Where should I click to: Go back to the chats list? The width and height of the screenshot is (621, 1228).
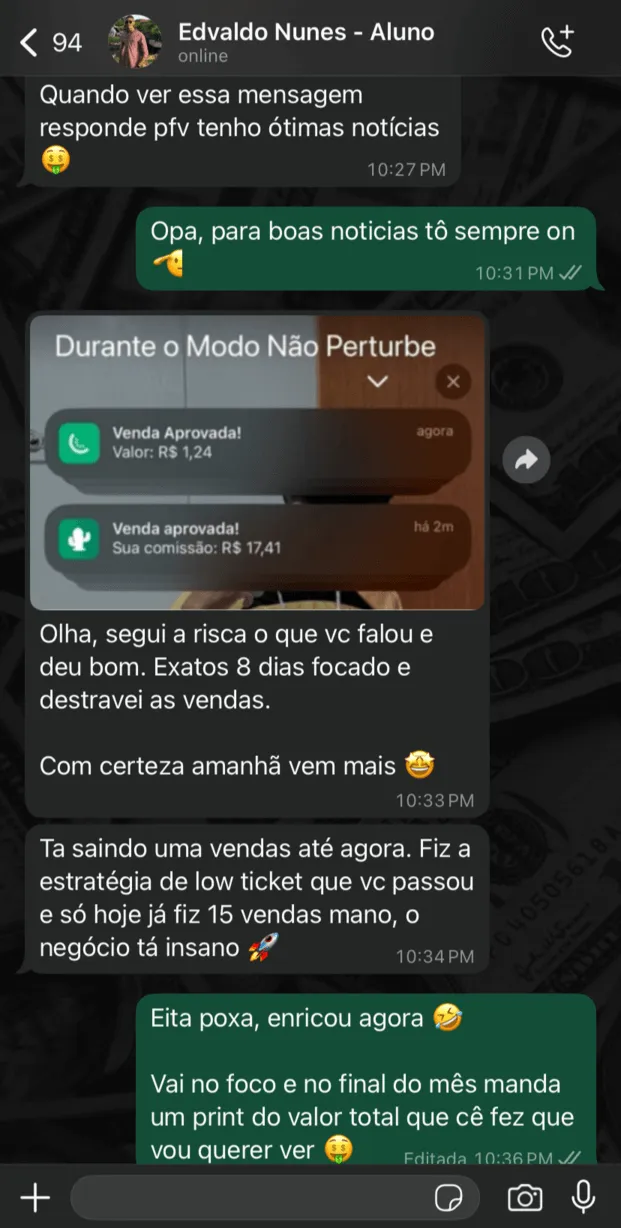(50, 42)
